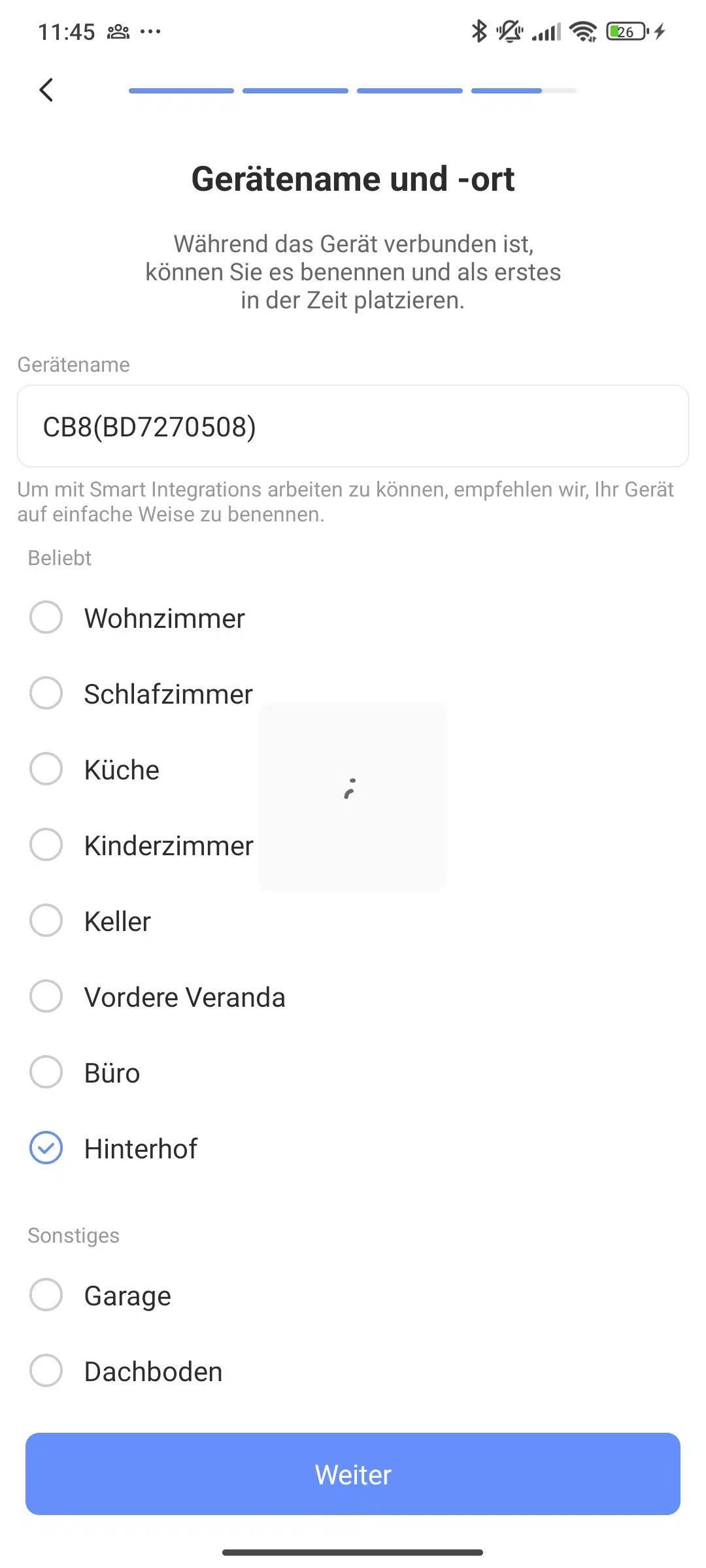The width and height of the screenshot is (706, 1568).
Task: Continue with the Weiter button
Action: (x=353, y=1474)
